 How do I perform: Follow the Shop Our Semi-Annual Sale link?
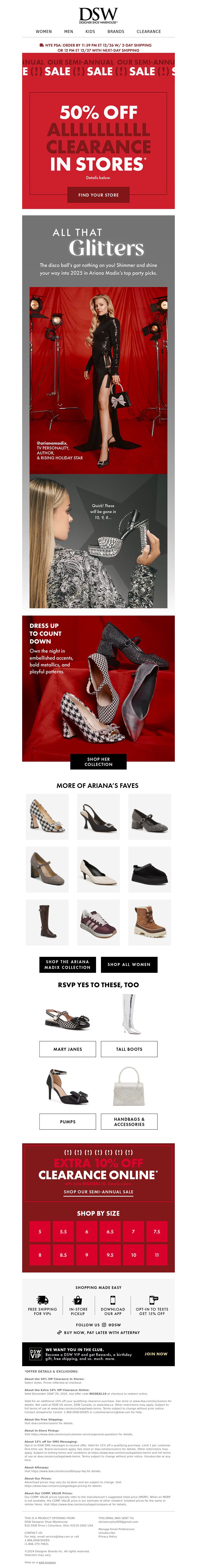point(98,1192)
